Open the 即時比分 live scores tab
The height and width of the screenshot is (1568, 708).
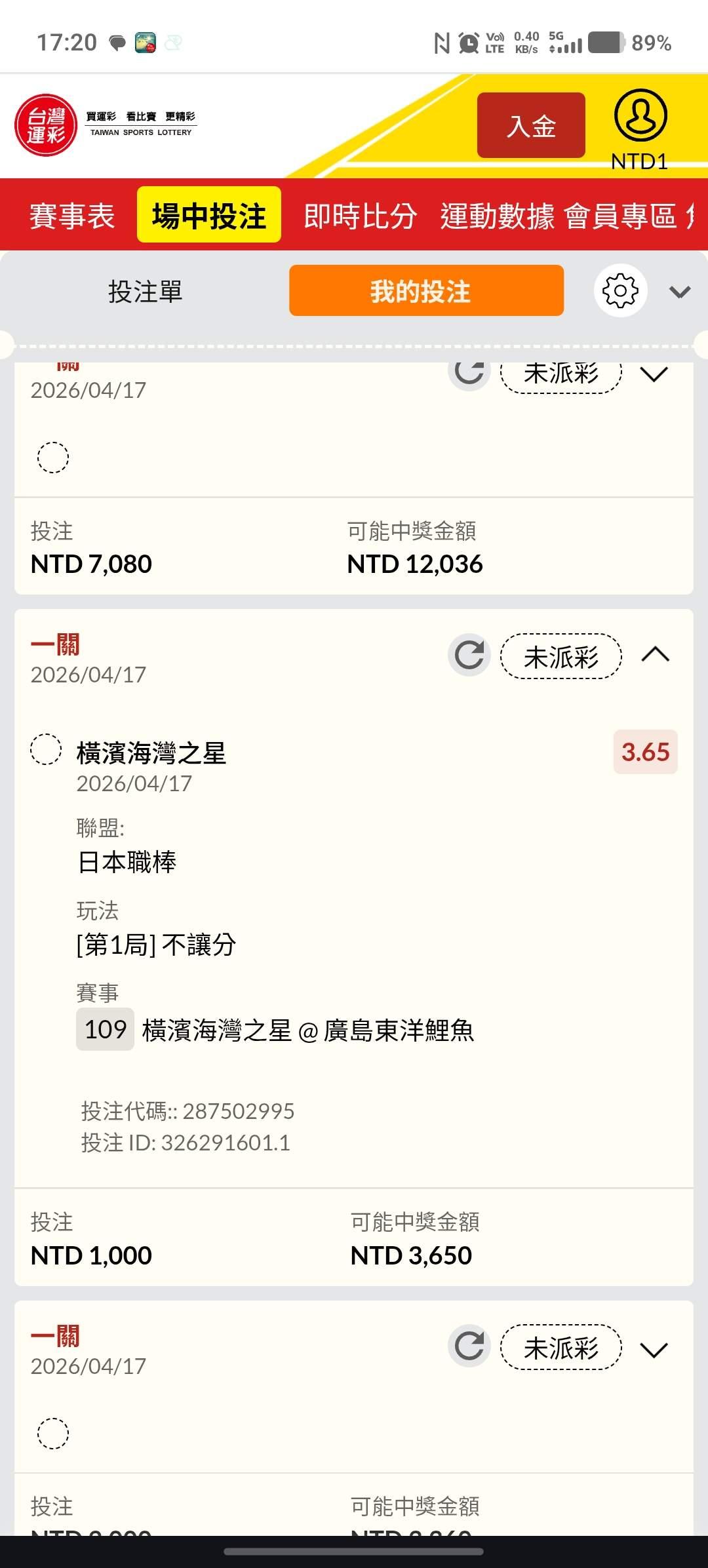[x=360, y=216]
